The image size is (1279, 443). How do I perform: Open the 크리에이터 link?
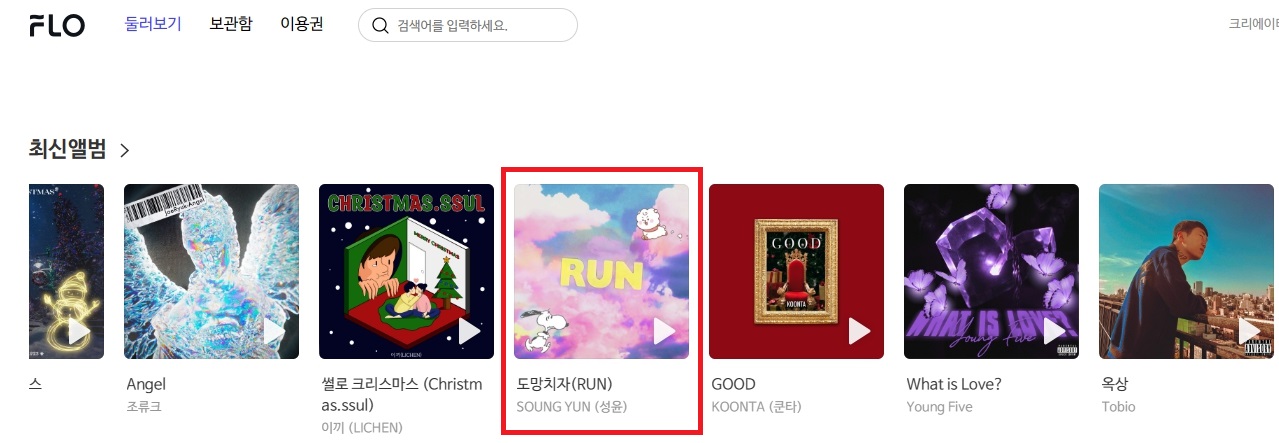(1254, 26)
